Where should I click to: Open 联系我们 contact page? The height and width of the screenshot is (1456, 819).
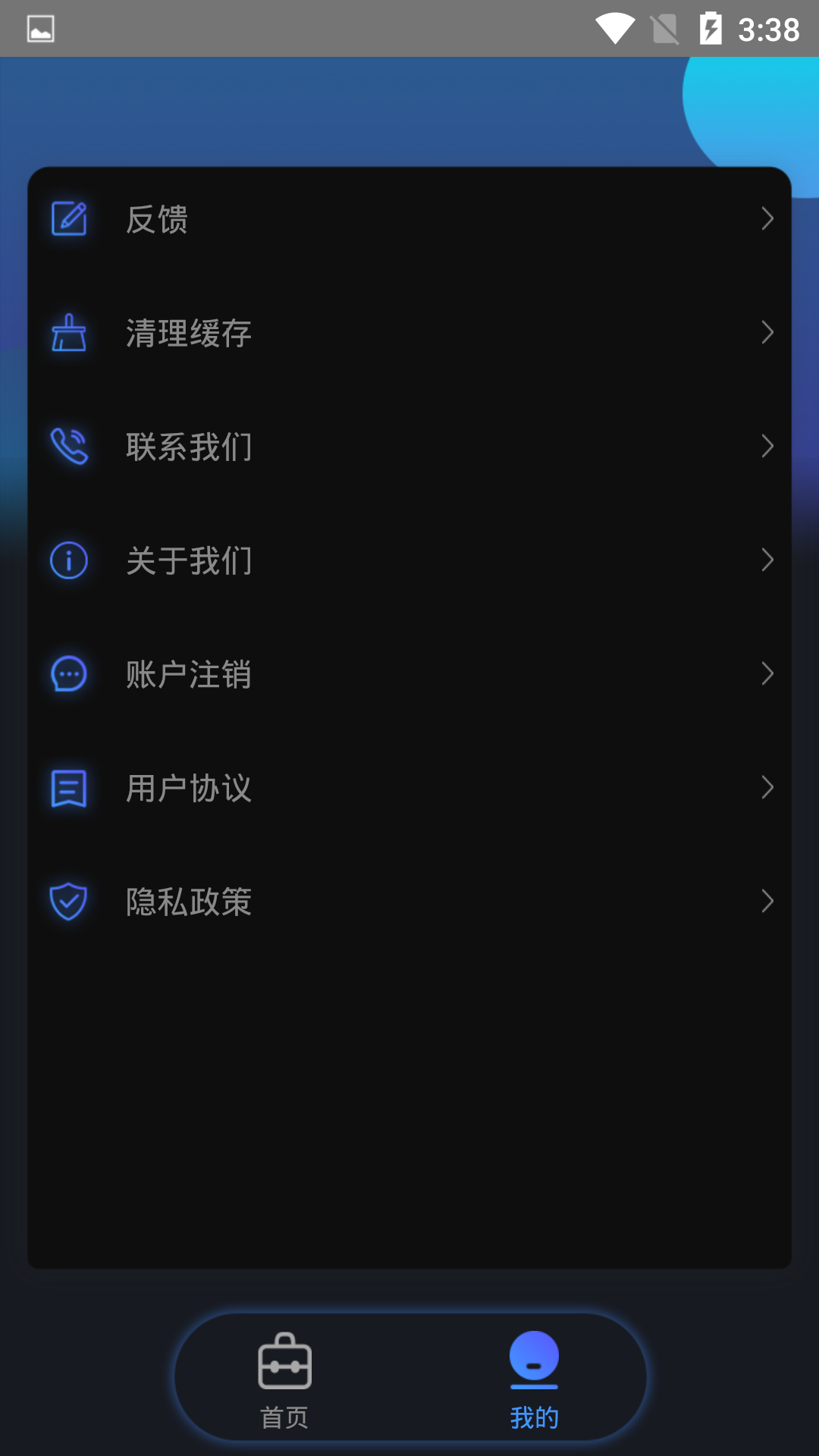(x=409, y=447)
